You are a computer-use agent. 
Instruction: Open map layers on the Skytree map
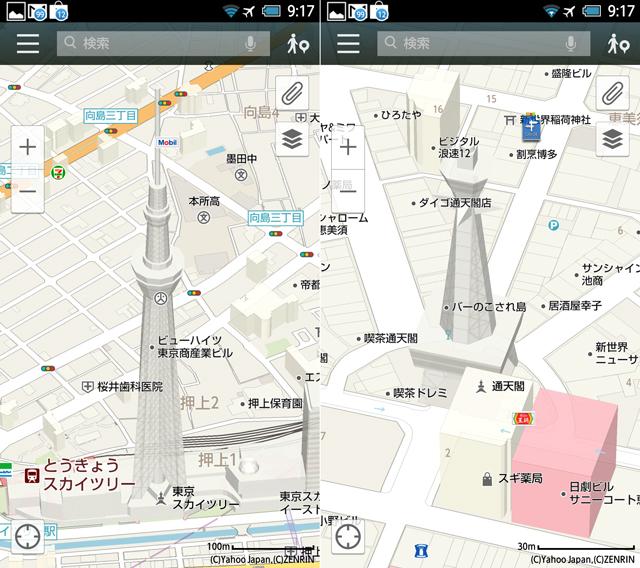[x=292, y=140]
